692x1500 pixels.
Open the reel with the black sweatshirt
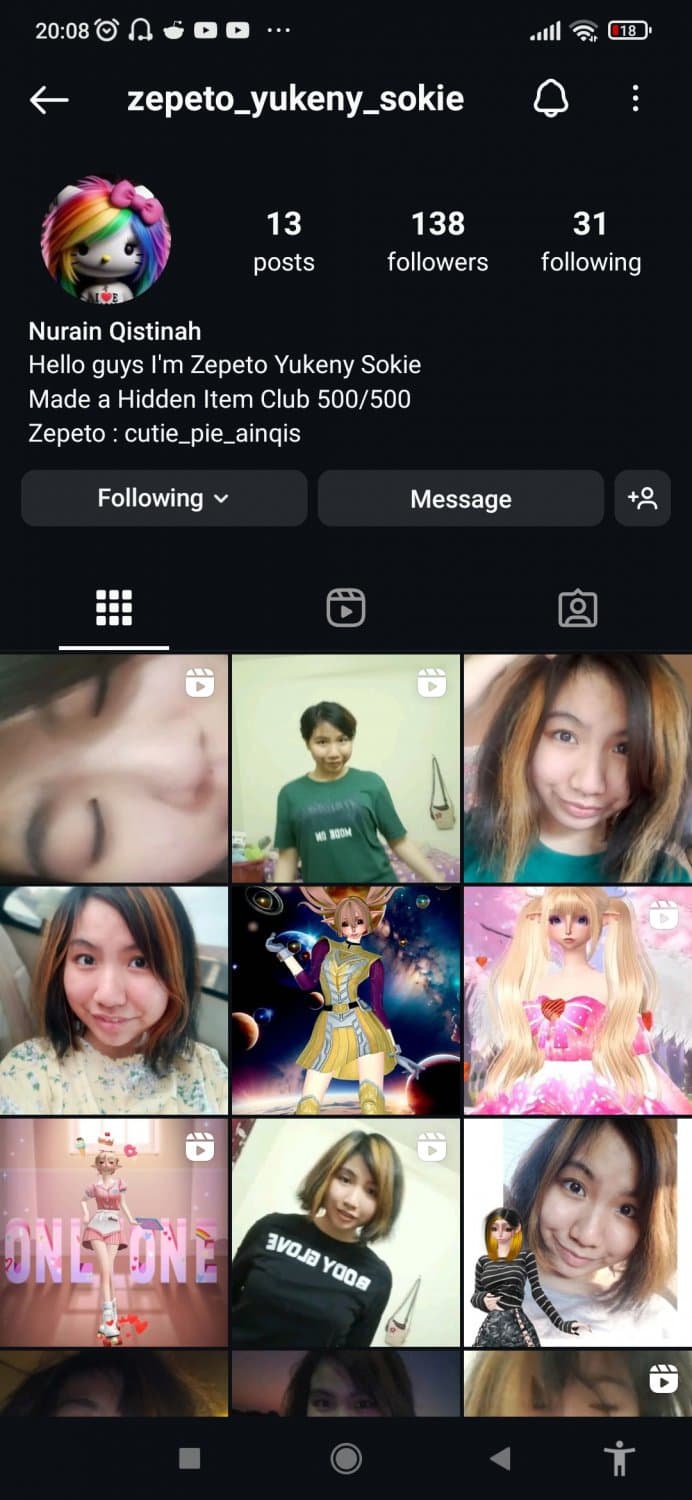[346, 1232]
